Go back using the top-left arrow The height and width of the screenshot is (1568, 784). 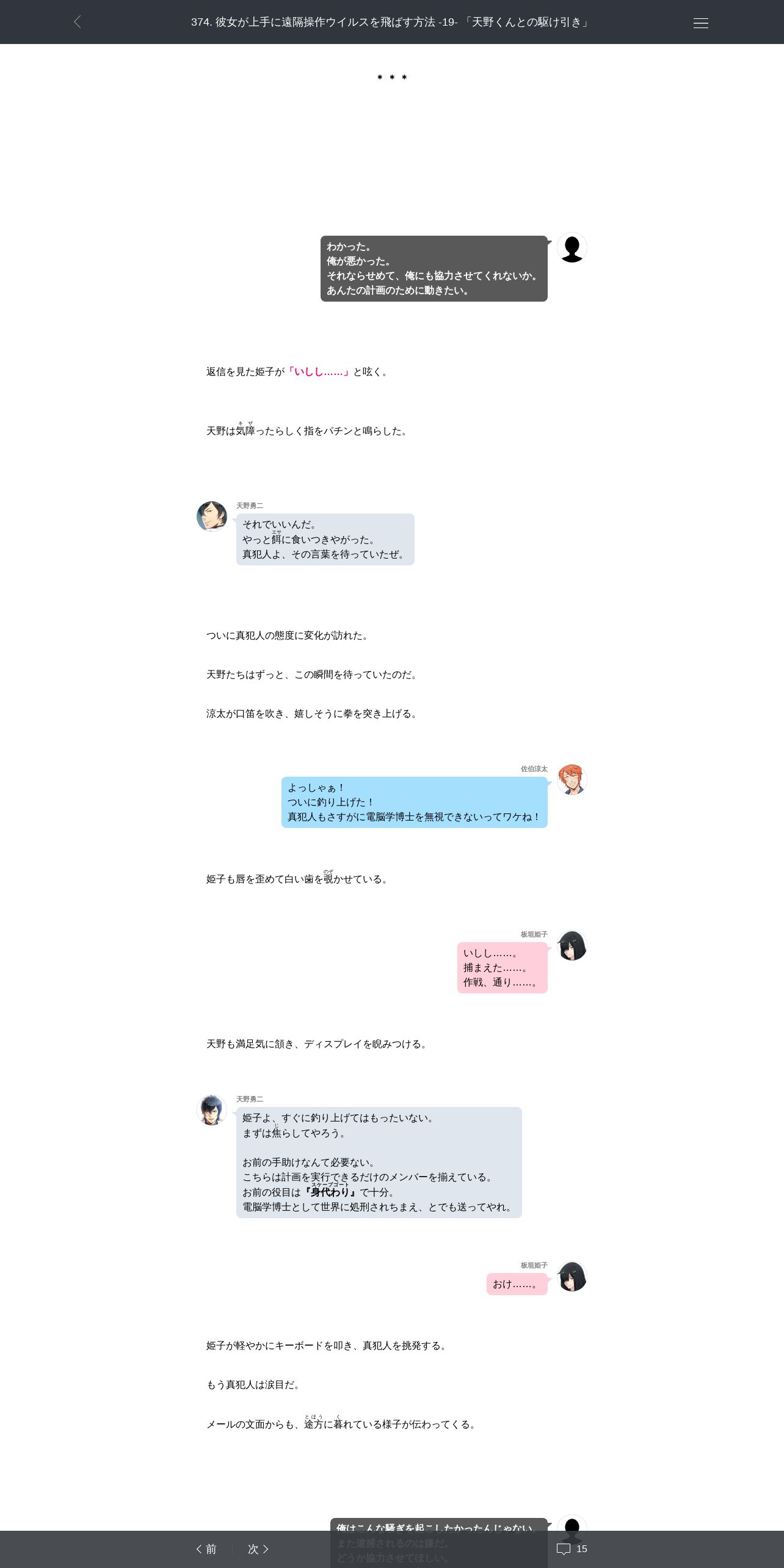click(77, 22)
